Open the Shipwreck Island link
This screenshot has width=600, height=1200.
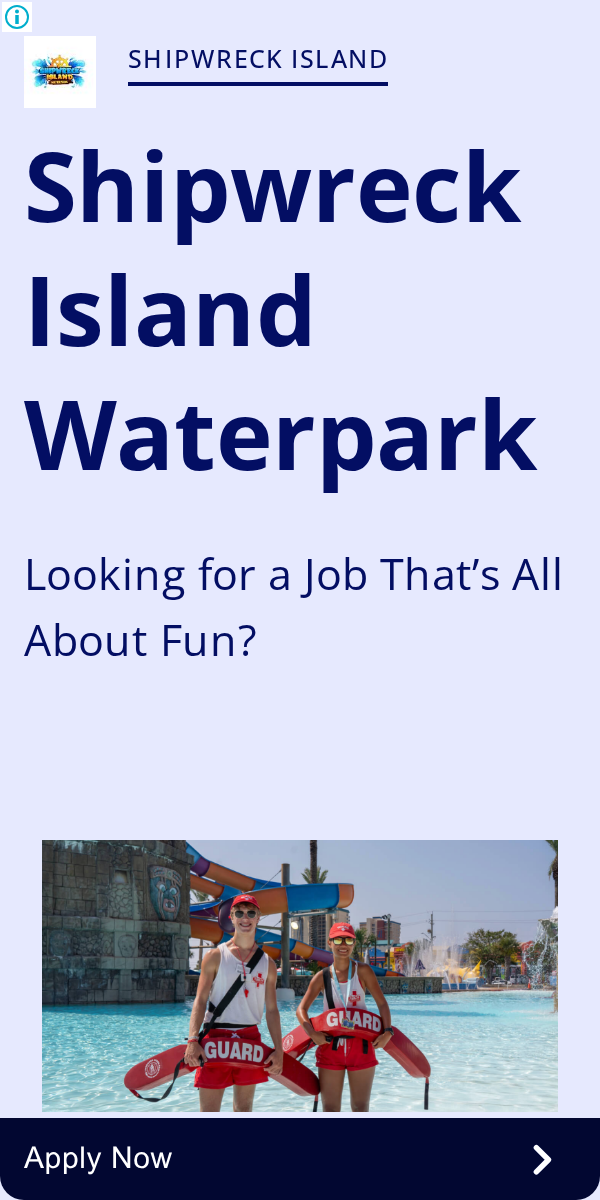pos(258,60)
